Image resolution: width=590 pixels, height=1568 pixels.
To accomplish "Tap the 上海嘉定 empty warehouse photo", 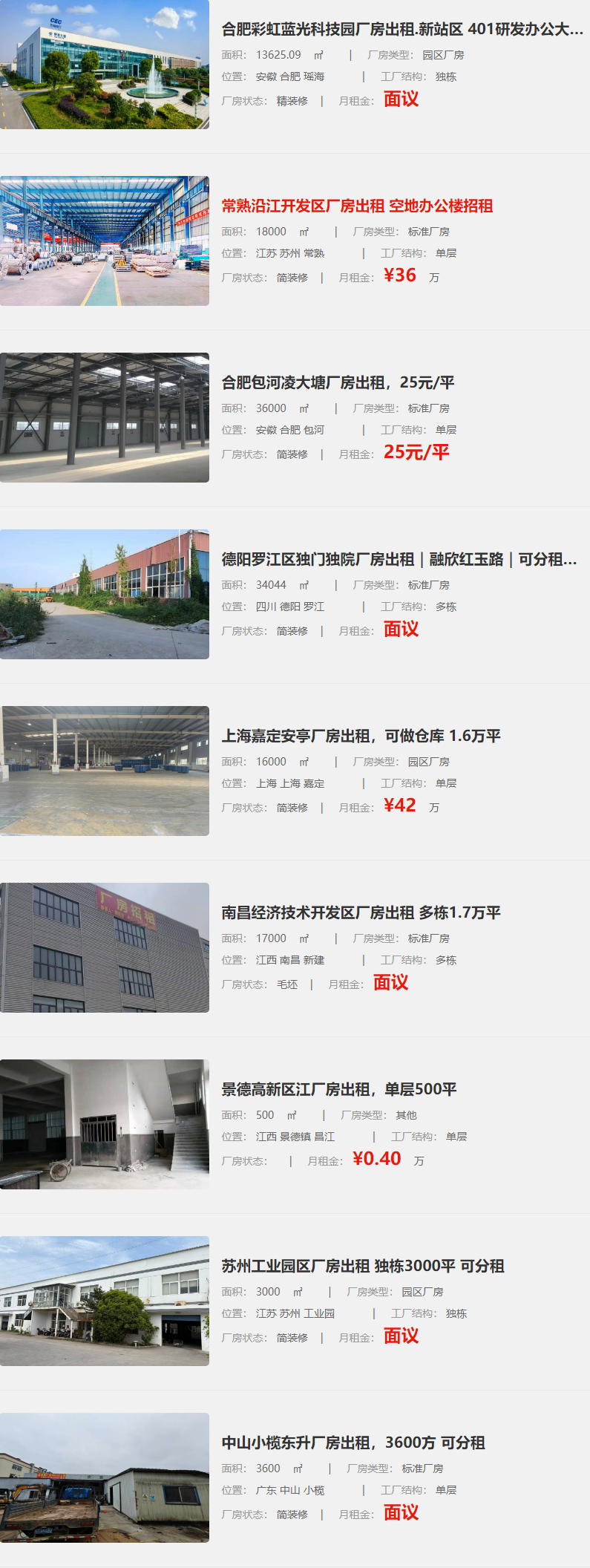I will coord(105,771).
